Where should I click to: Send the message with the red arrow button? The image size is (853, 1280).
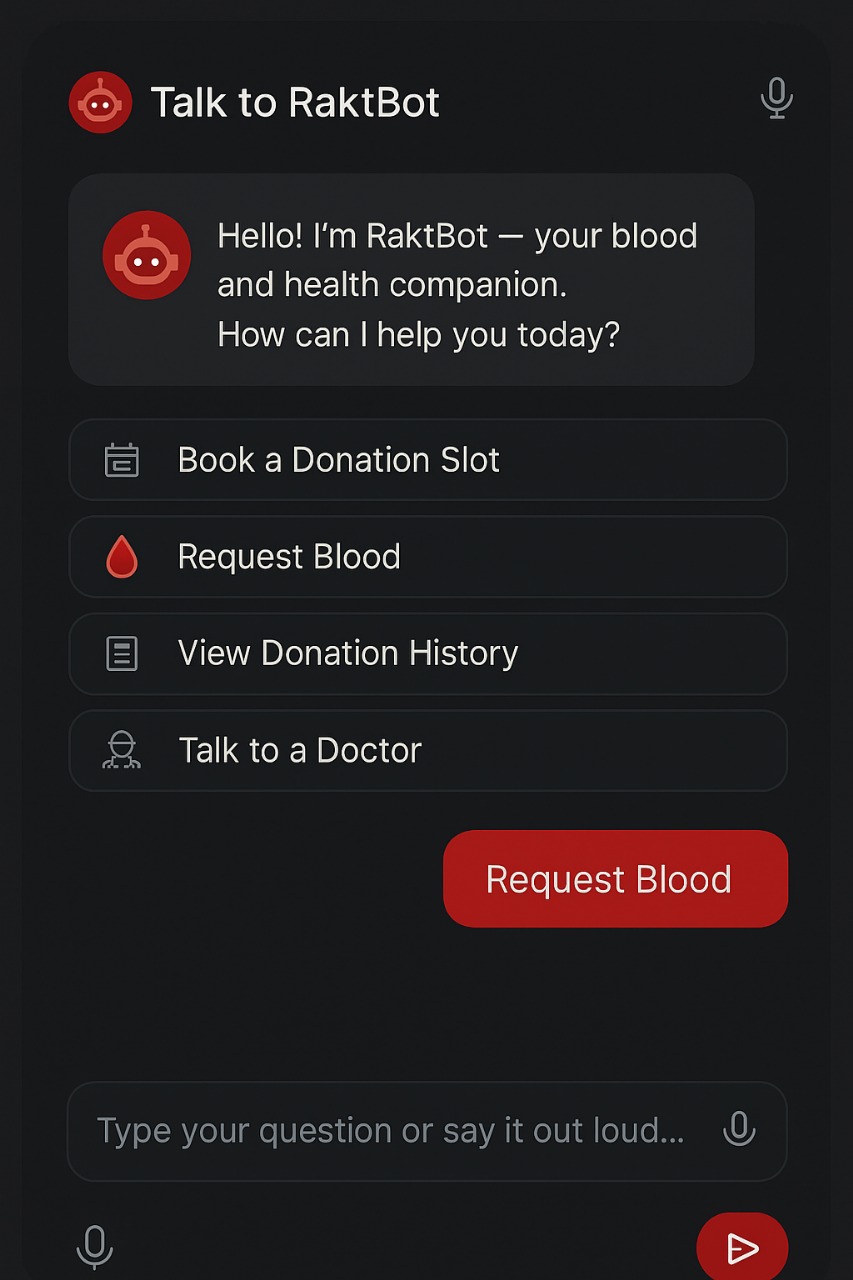[x=742, y=1247]
